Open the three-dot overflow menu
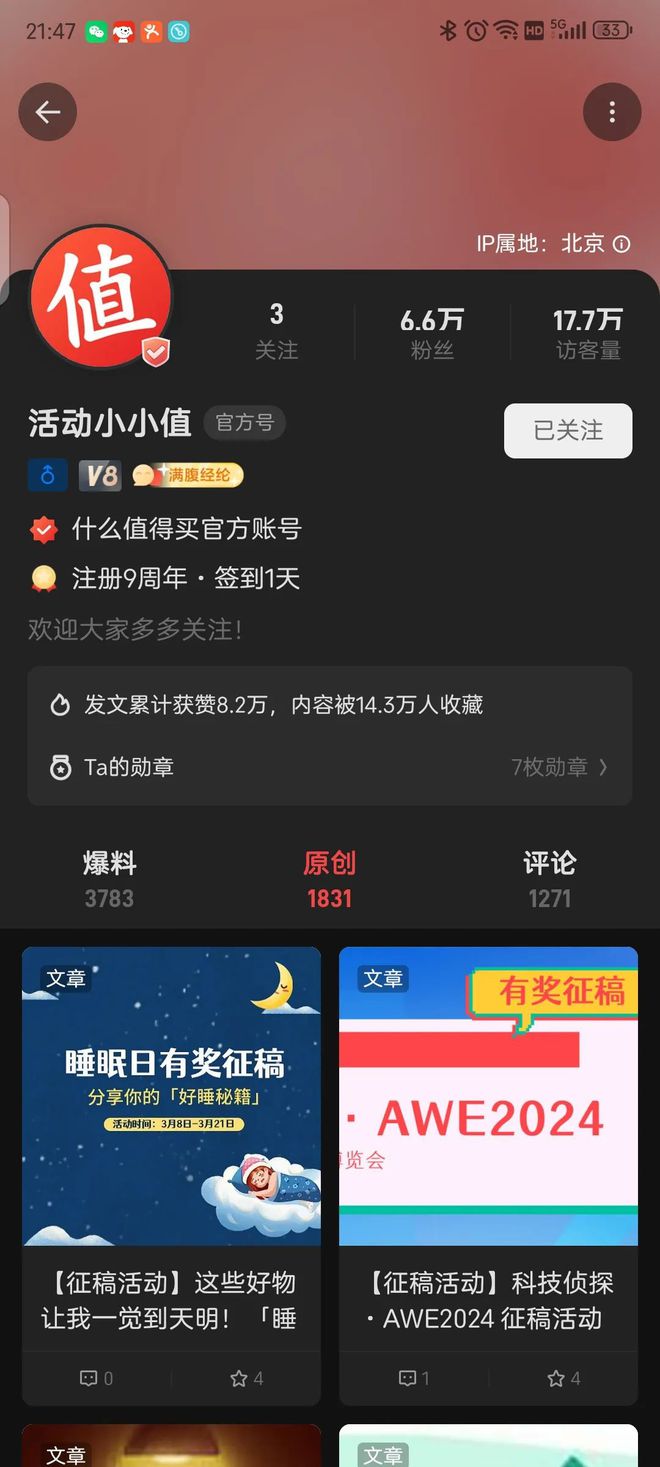This screenshot has height=1467, width=660. click(x=611, y=112)
